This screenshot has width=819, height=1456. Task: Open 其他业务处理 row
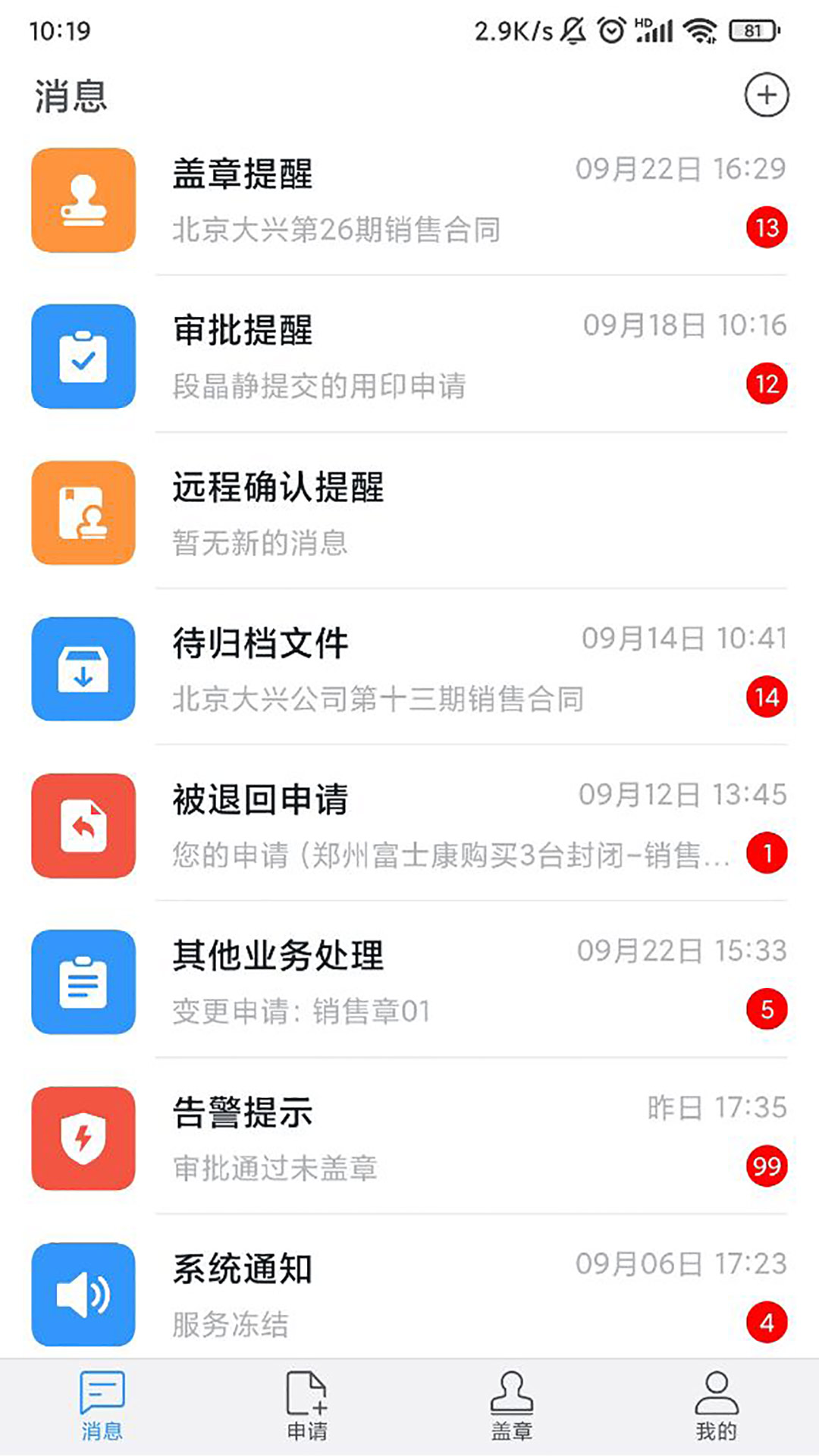pos(409,981)
